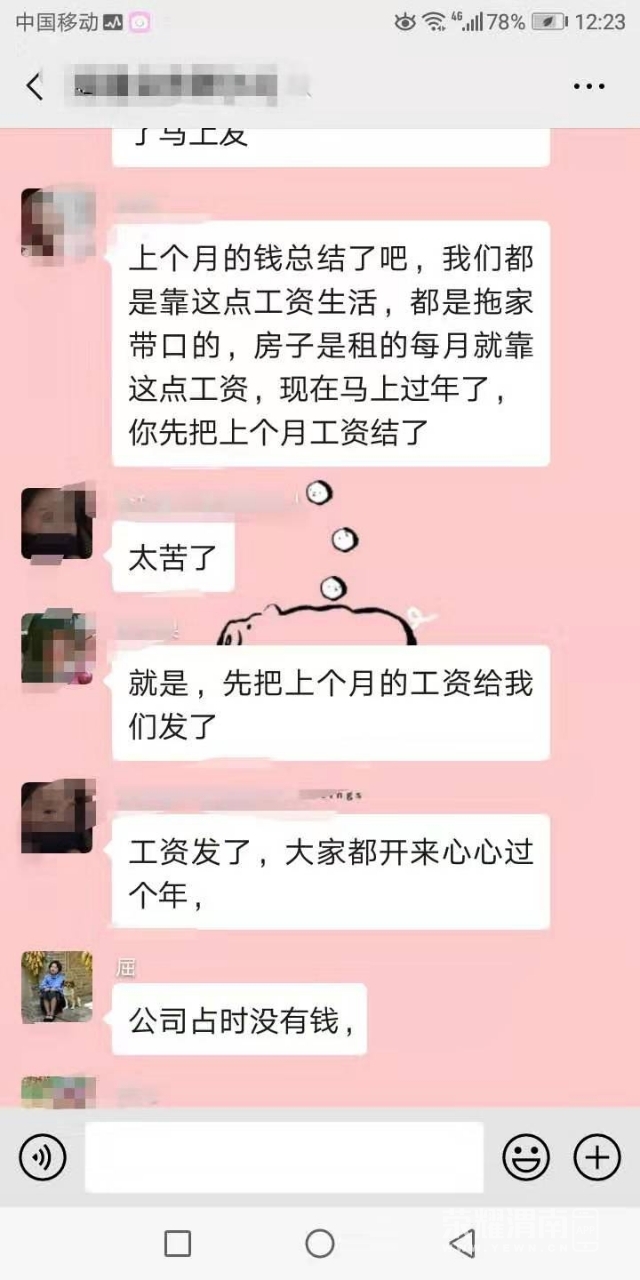Open recent apps with the square button

click(178, 1243)
